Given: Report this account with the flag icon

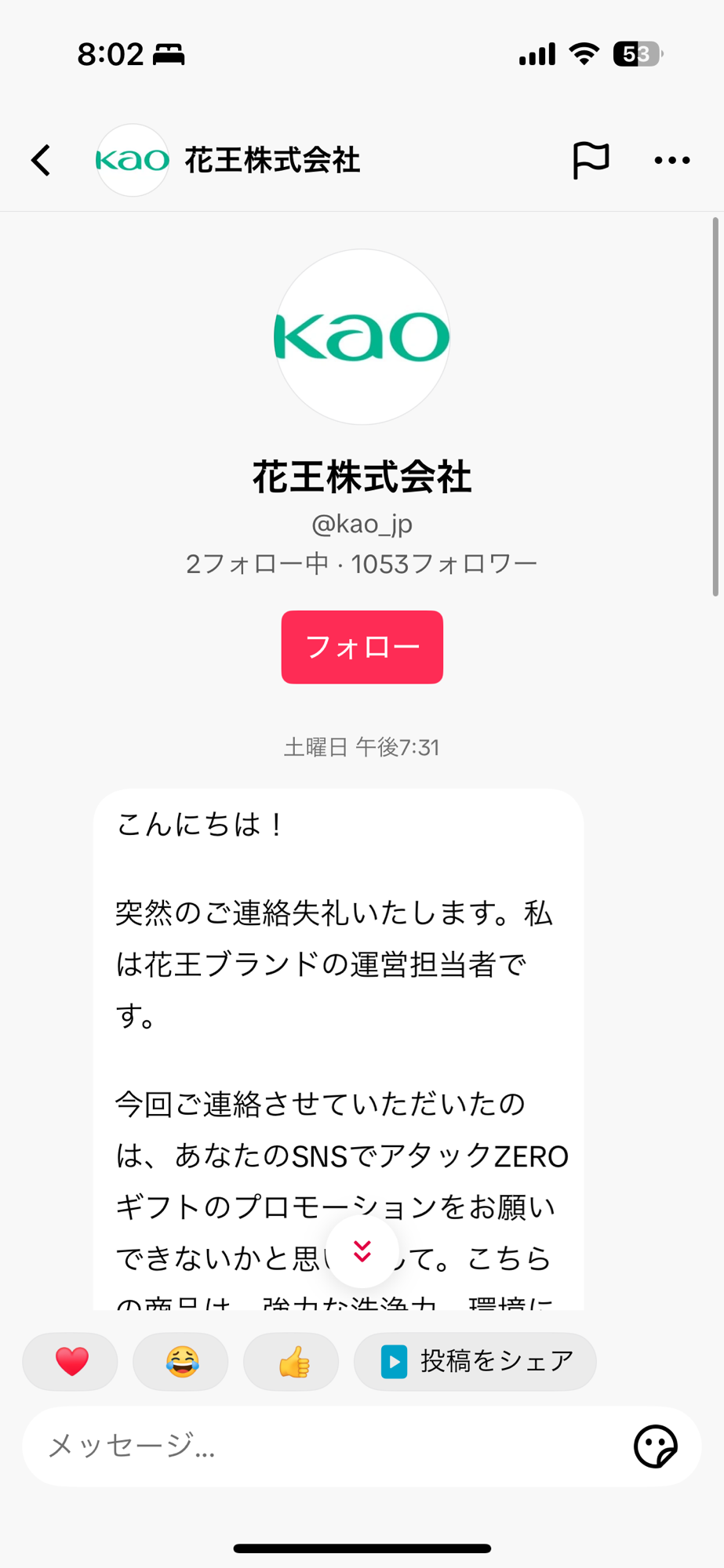Looking at the screenshot, I should tap(590, 160).
